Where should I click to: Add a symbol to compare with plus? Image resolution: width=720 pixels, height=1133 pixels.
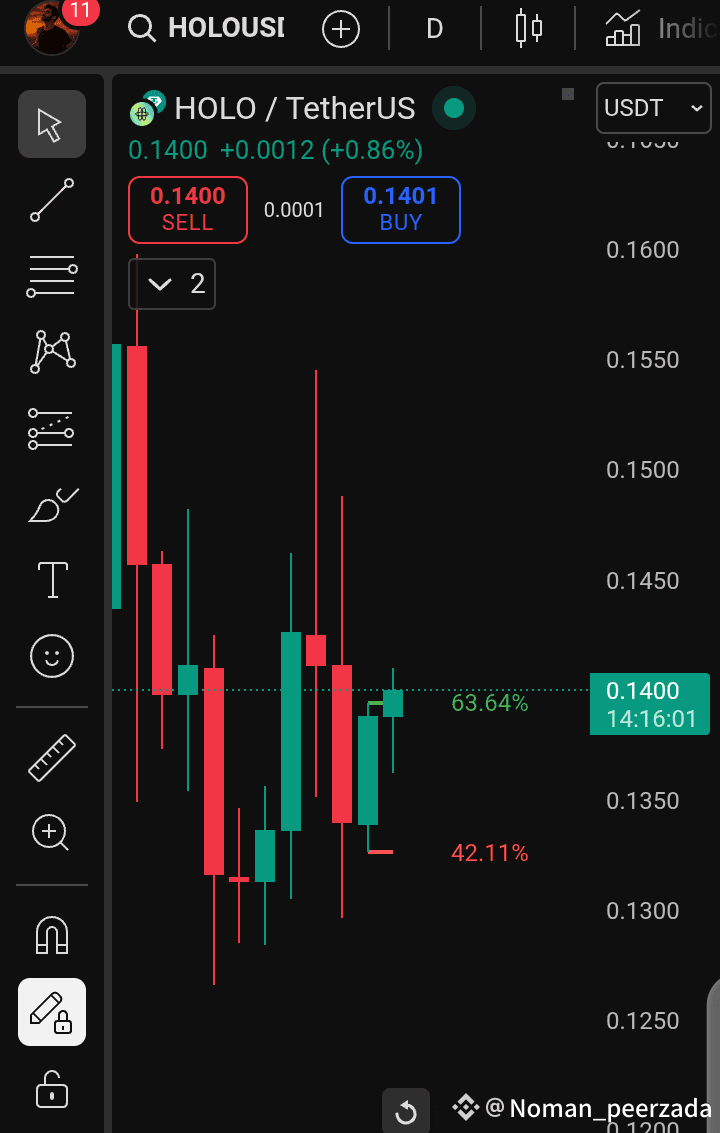(x=340, y=29)
